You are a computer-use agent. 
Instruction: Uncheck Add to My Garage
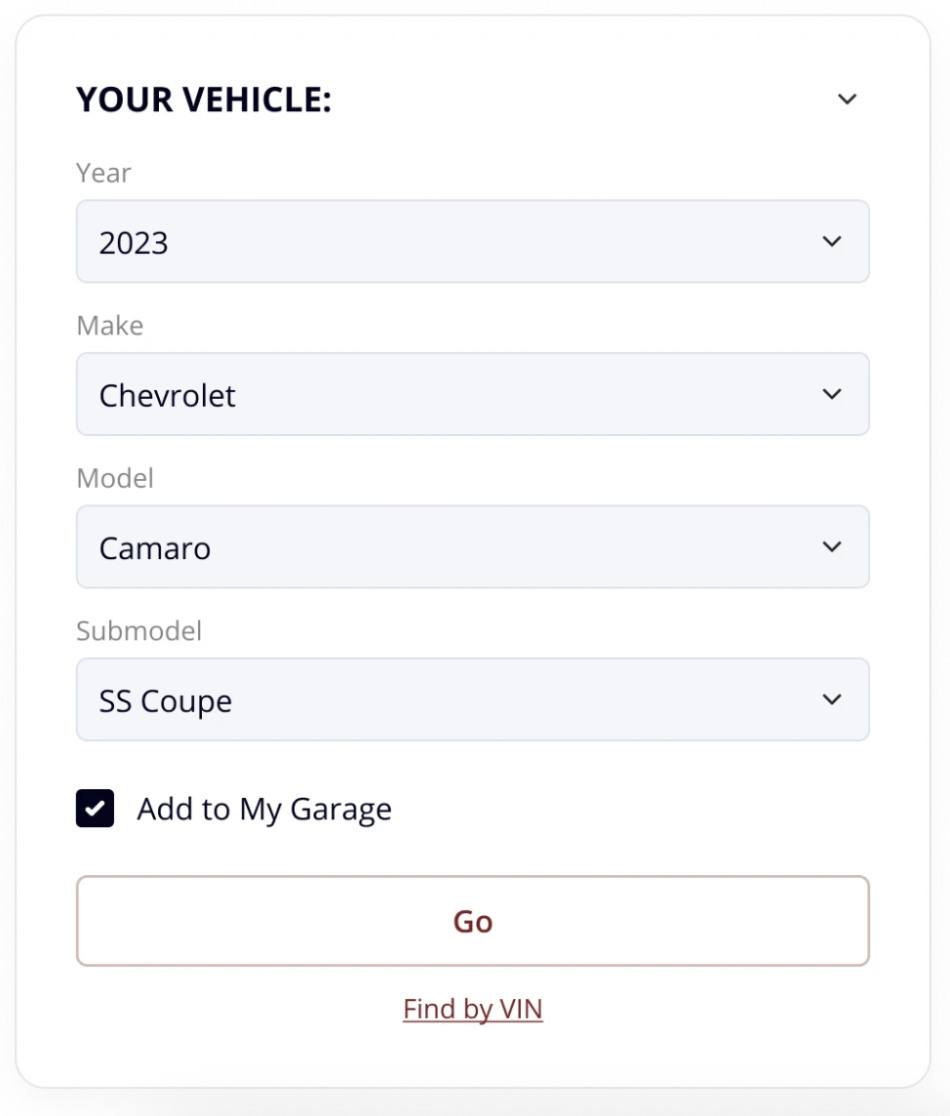coord(96,809)
